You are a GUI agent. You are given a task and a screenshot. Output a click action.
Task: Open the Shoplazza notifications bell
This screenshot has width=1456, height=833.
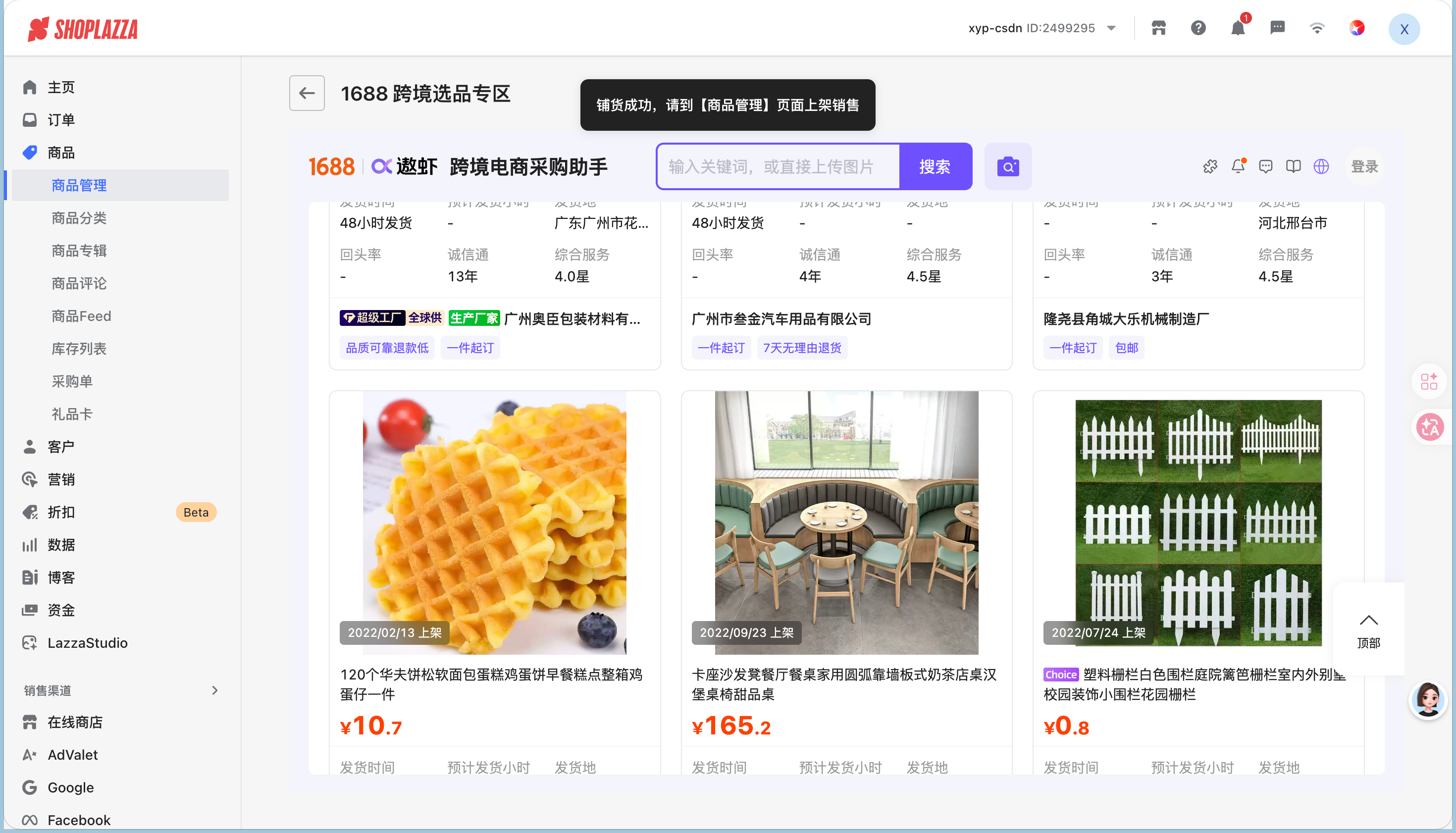pos(1238,28)
